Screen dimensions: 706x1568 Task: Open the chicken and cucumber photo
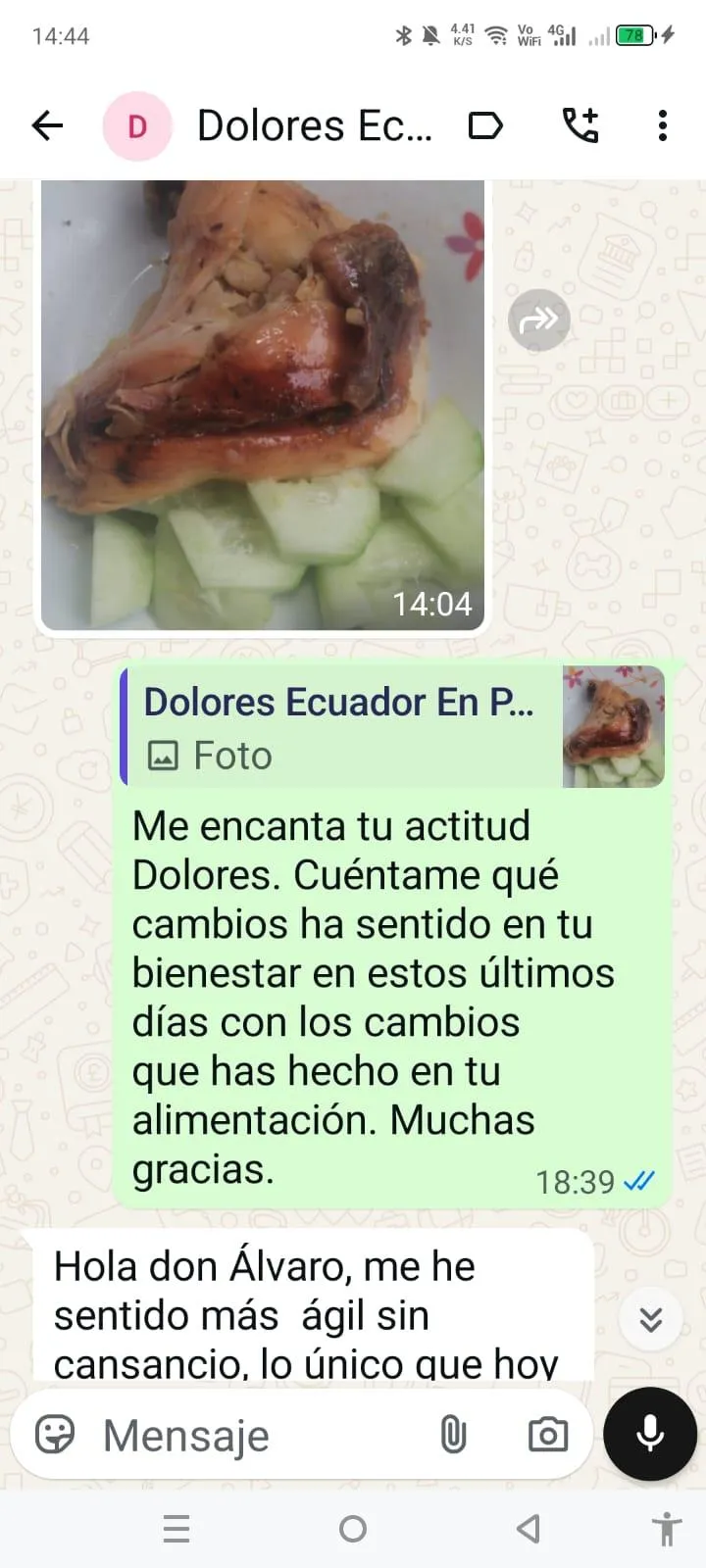tap(263, 404)
